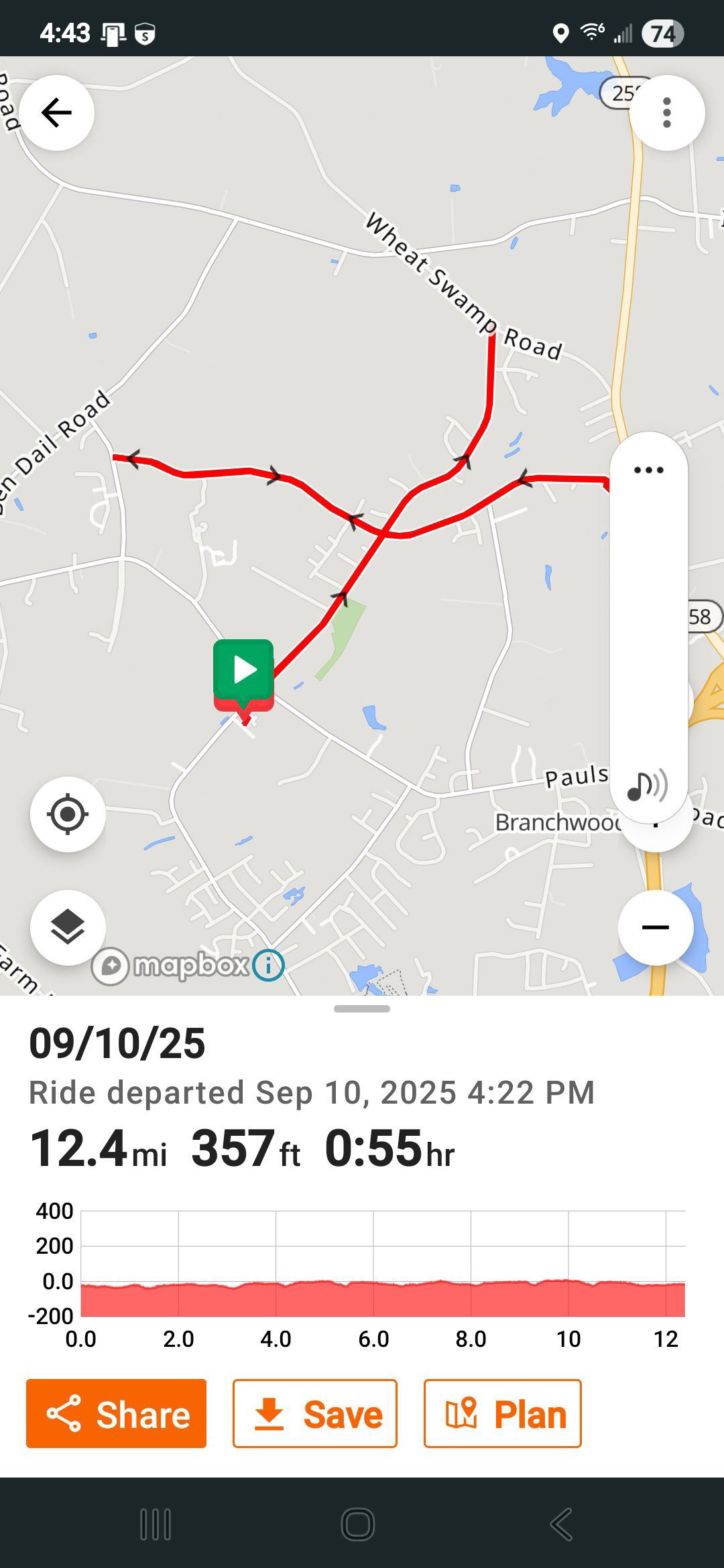Expand the floating volume panel options
The height and width of the screenshot is (1568, 724).
pos(648,470)
